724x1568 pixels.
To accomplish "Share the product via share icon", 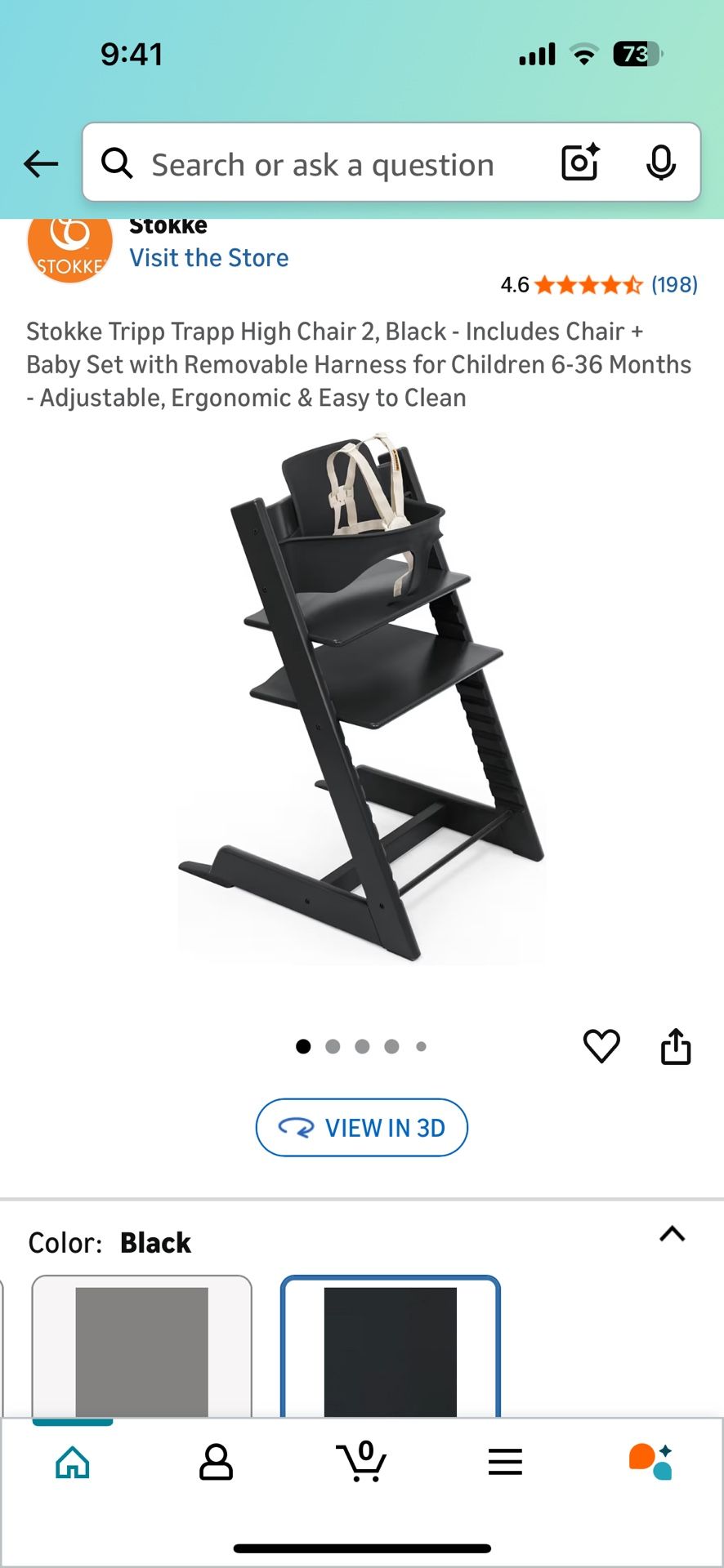I will (x=675, y=1045).
